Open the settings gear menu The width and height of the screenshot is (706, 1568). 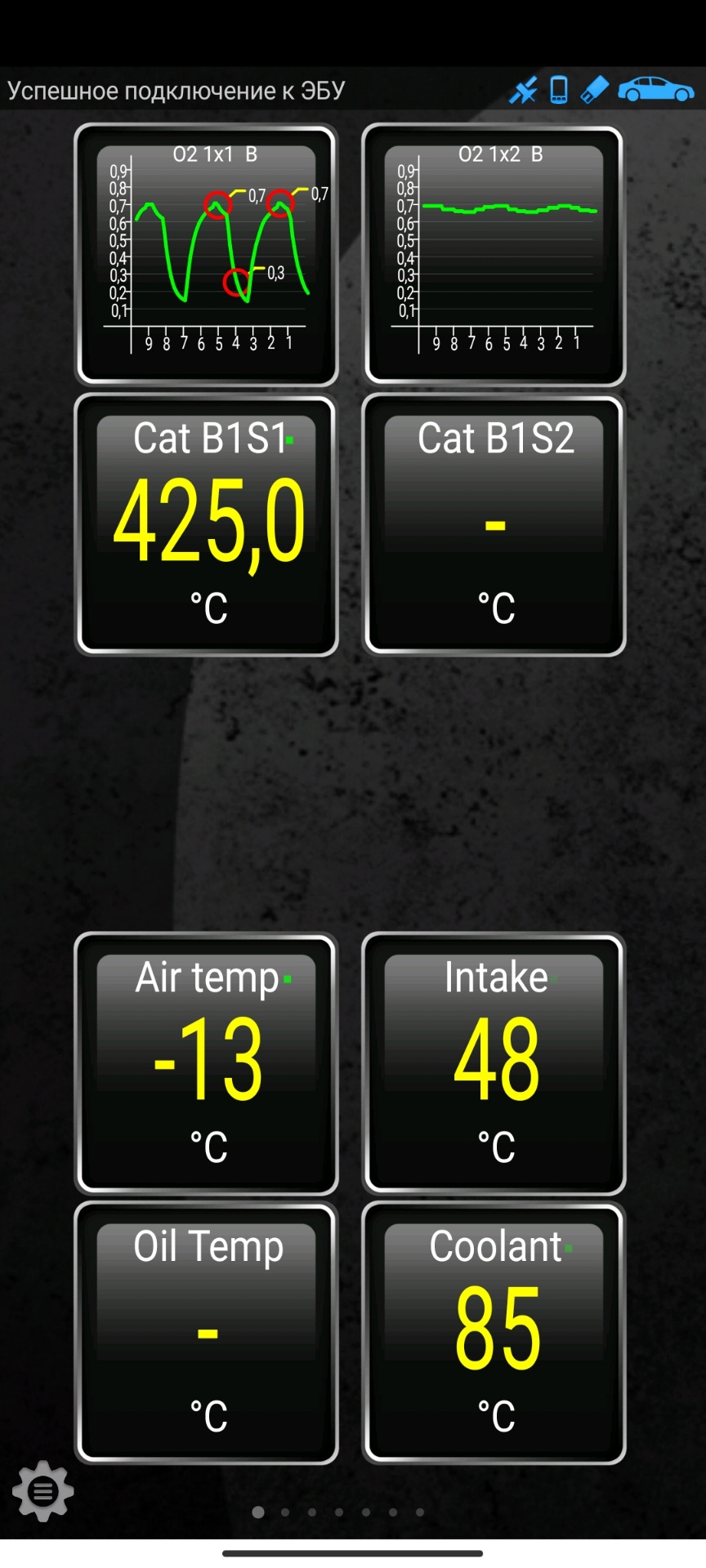[x=43, y=1491]
